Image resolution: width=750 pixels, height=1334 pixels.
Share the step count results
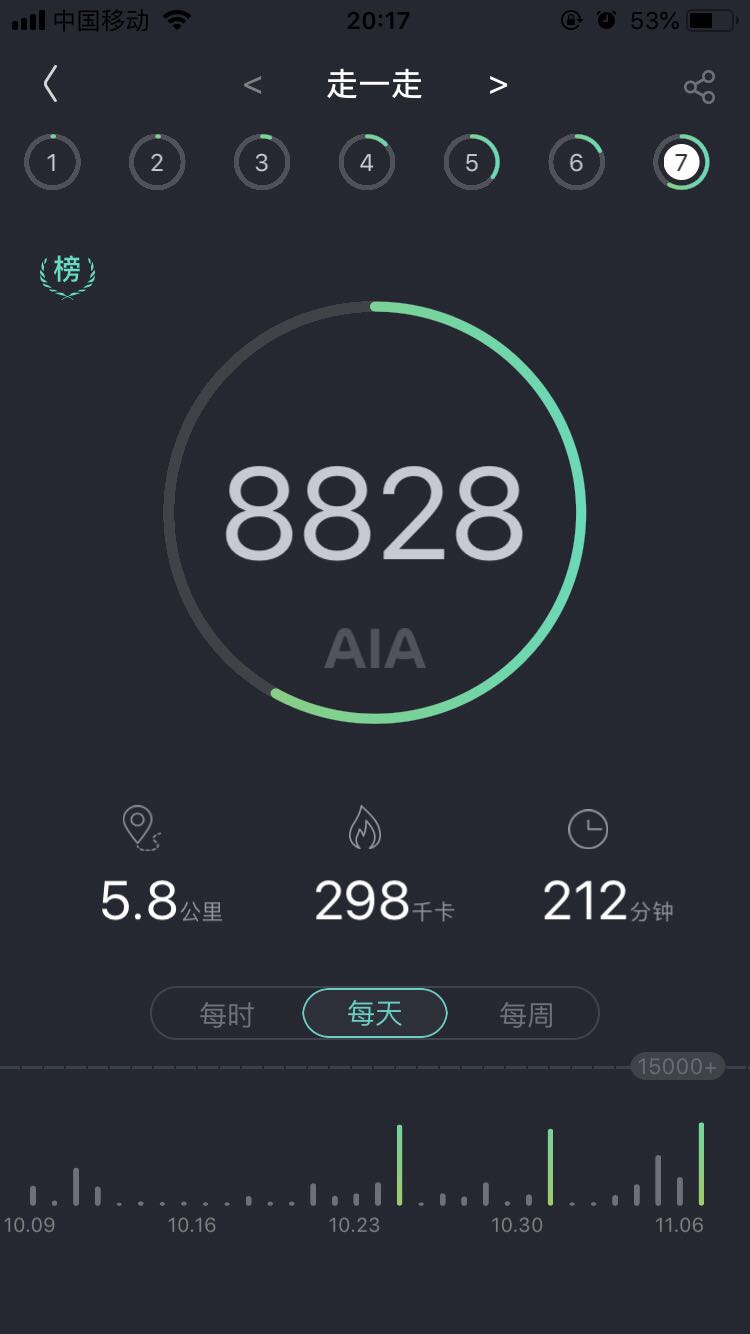(x=699, y=87)
